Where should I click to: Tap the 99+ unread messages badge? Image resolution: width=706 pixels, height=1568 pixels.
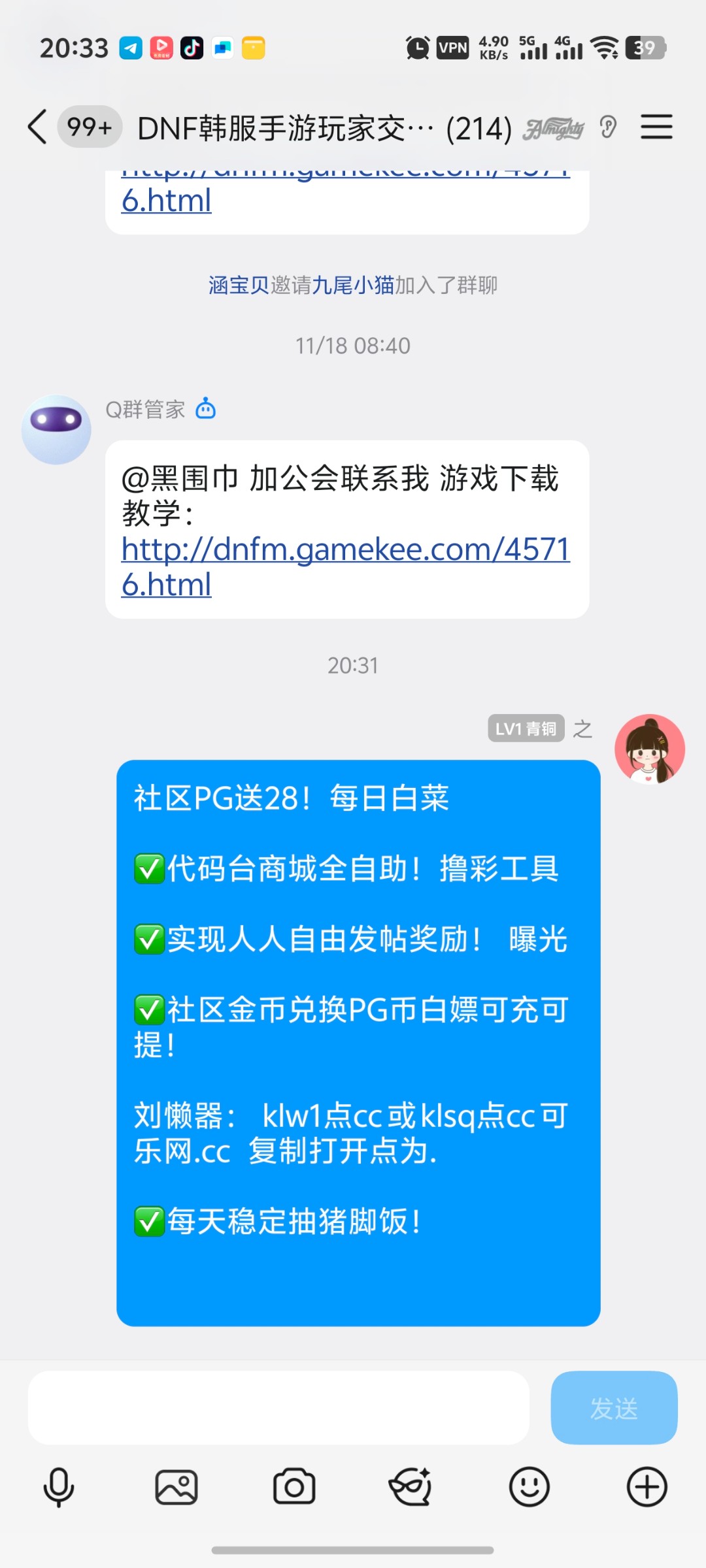click(x=88, y=127)
